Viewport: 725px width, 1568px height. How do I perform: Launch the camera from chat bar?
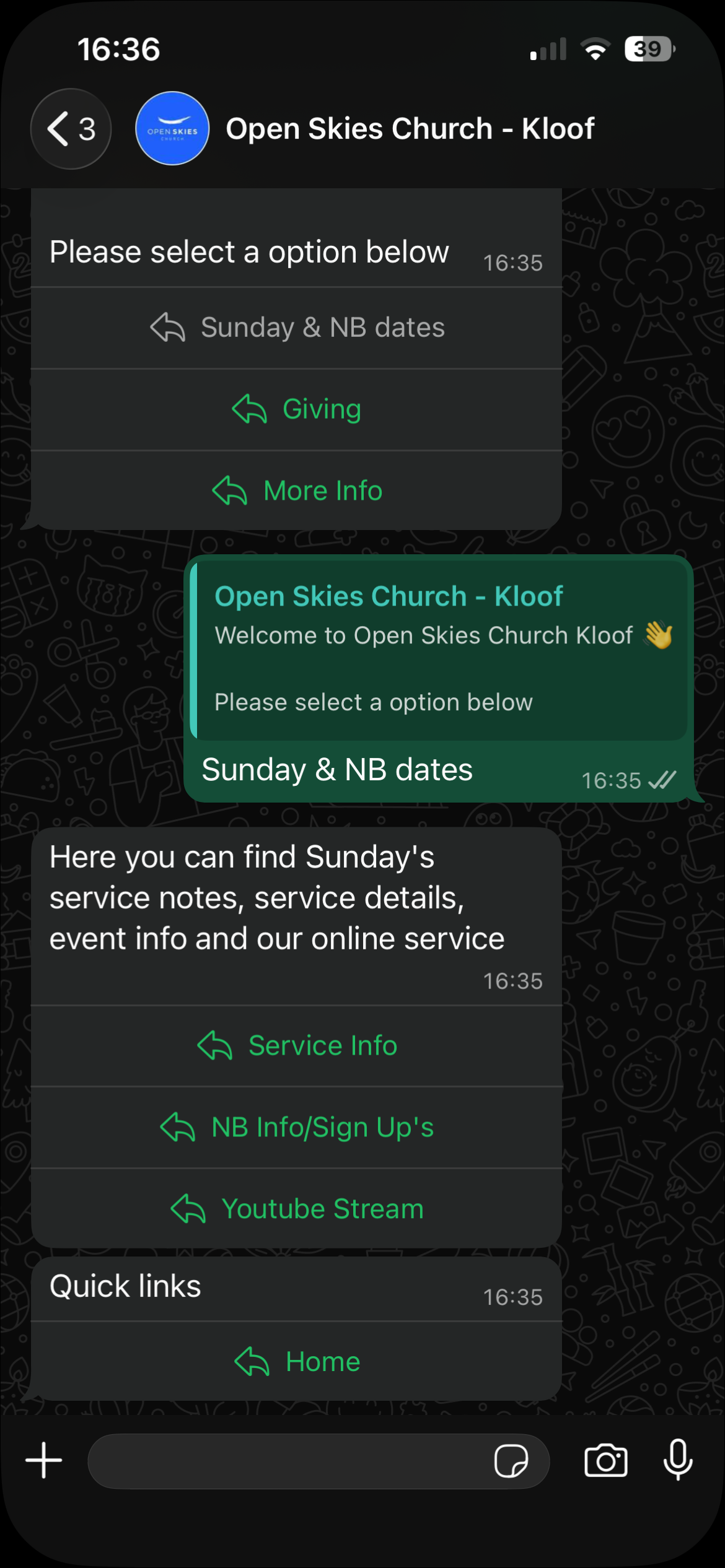coord(605,1461)
